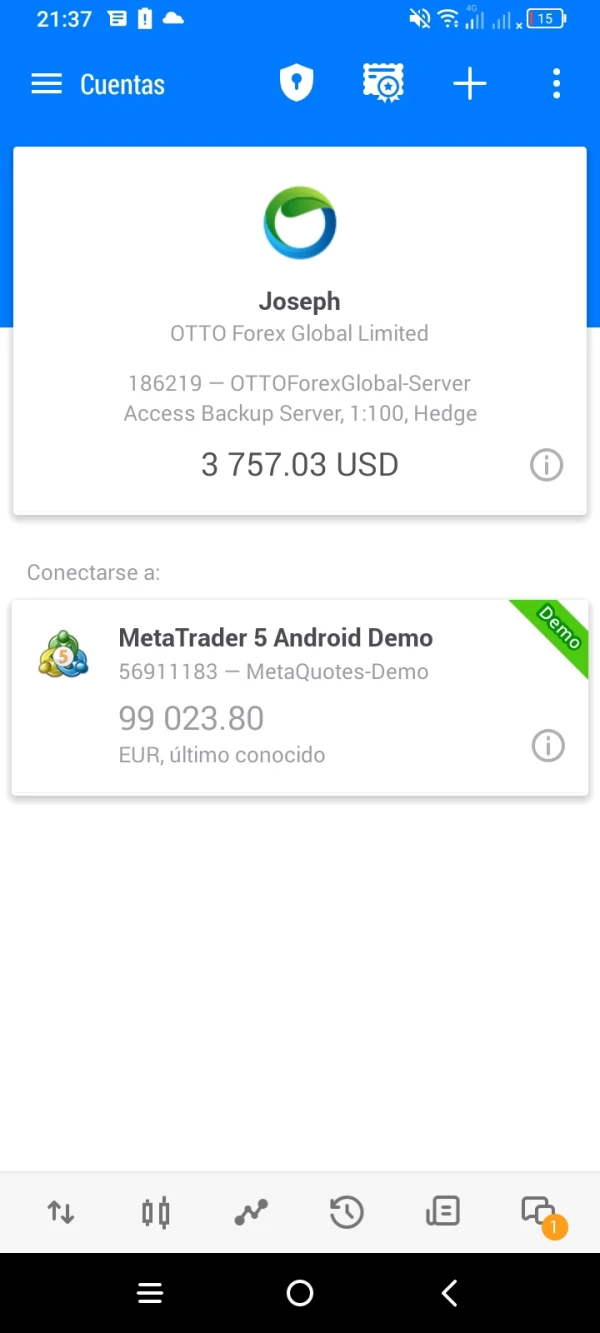Show info for Joseph's OTTO Forex account
The width and height of the screenshot is (600, 1333).
[x=546, y=465]
